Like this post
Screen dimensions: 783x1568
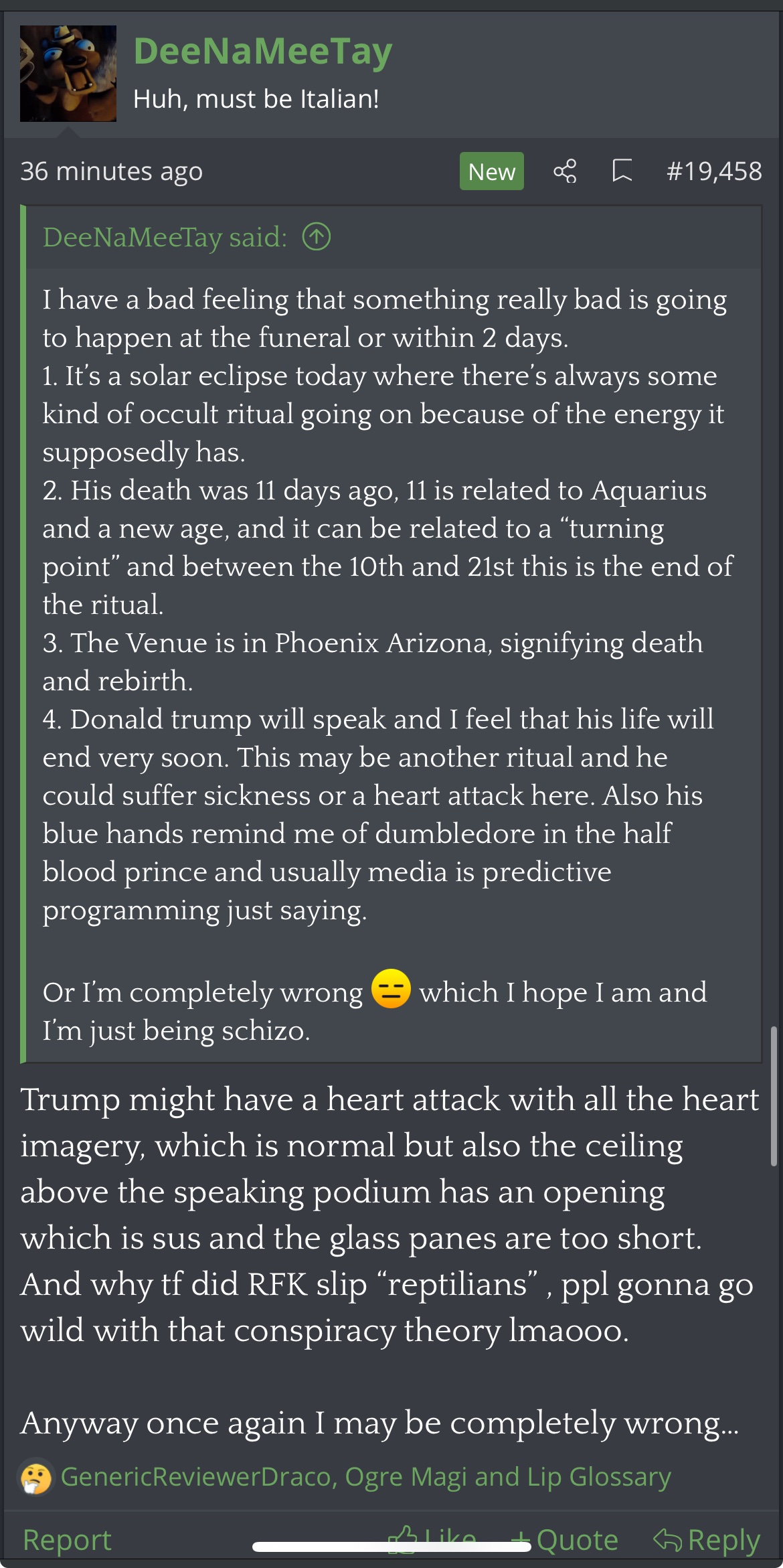tap(433, 1539)
